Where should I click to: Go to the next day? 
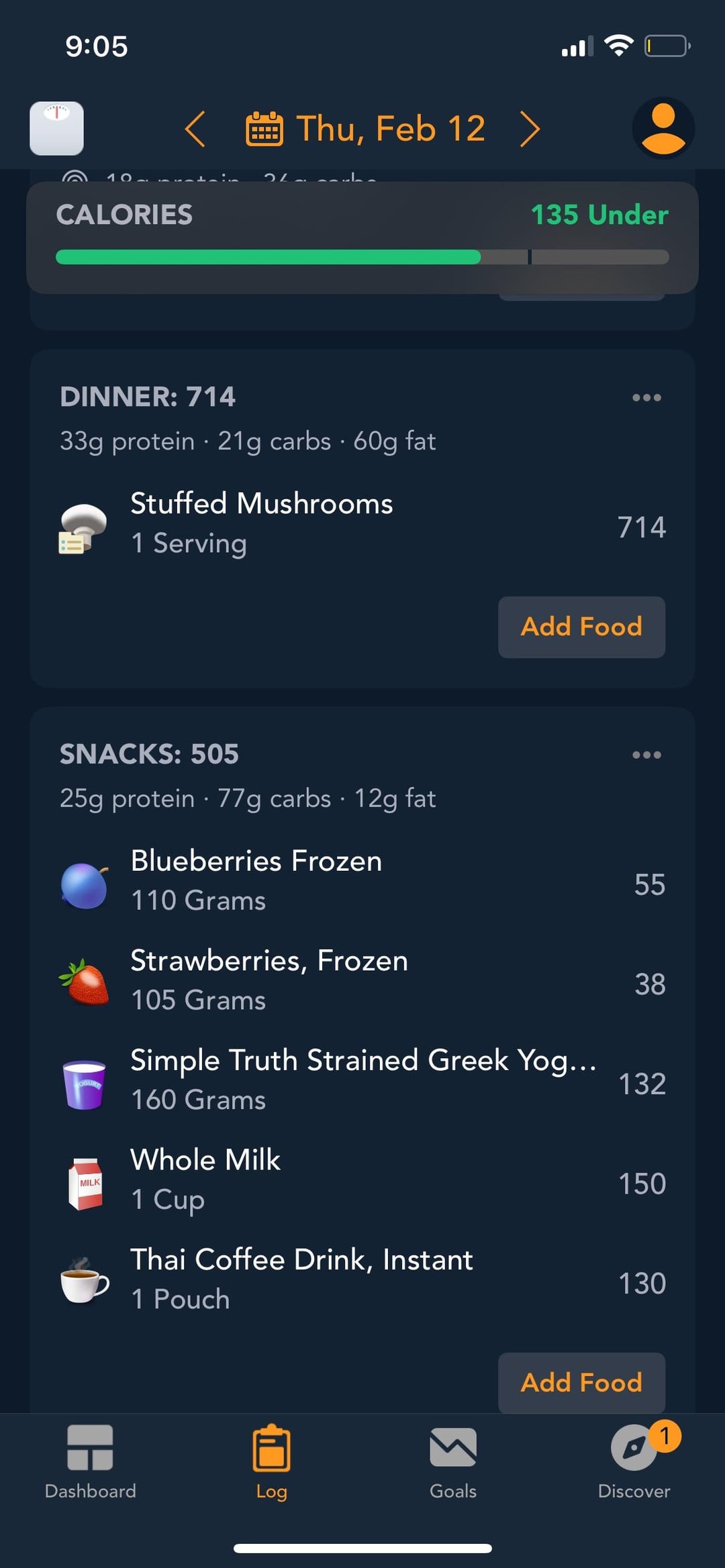click(x=530, y=129)
